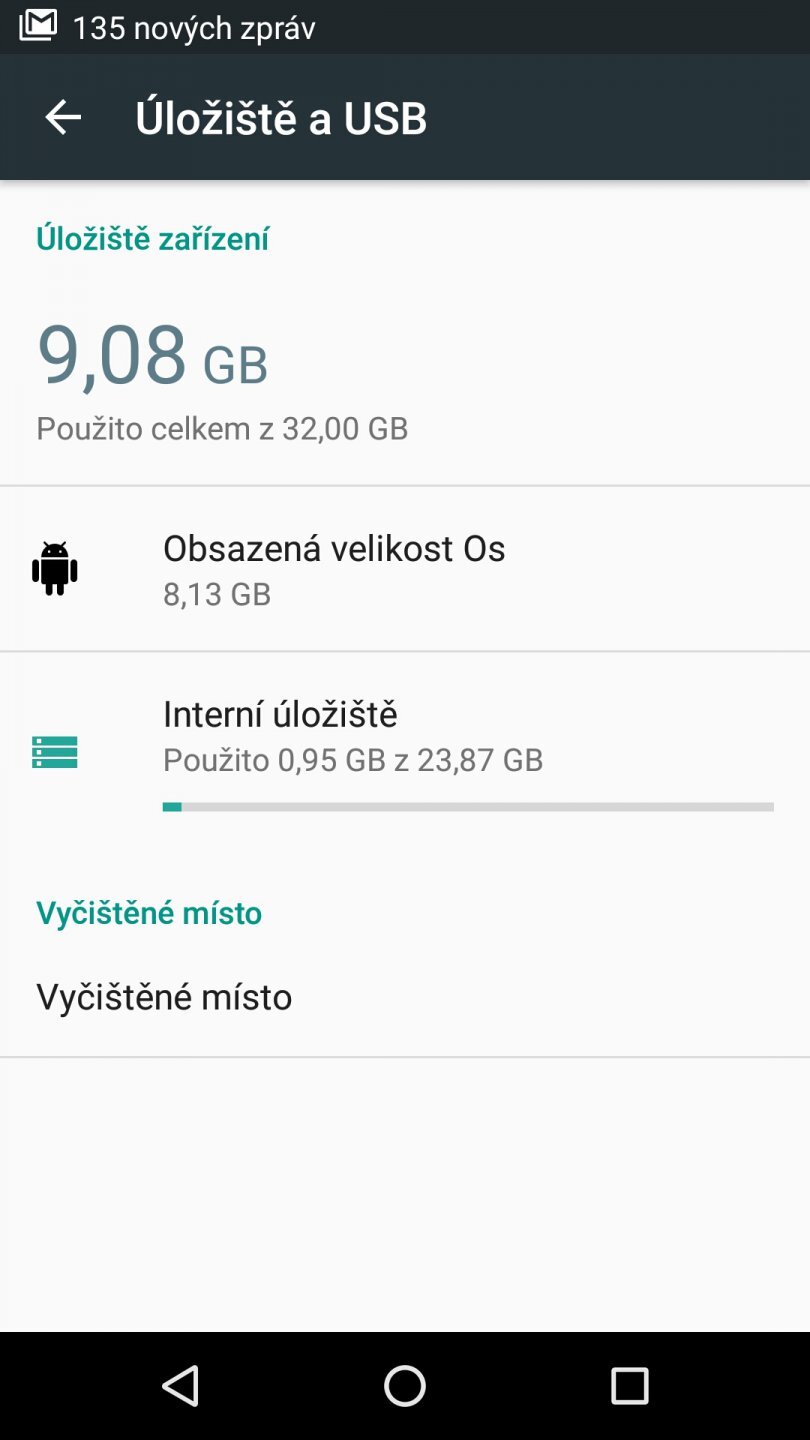The height and width of the screenshot is (1440, 810).
Task: Tap the Úložiště a USB title text
Action: (x=281, y=117)
